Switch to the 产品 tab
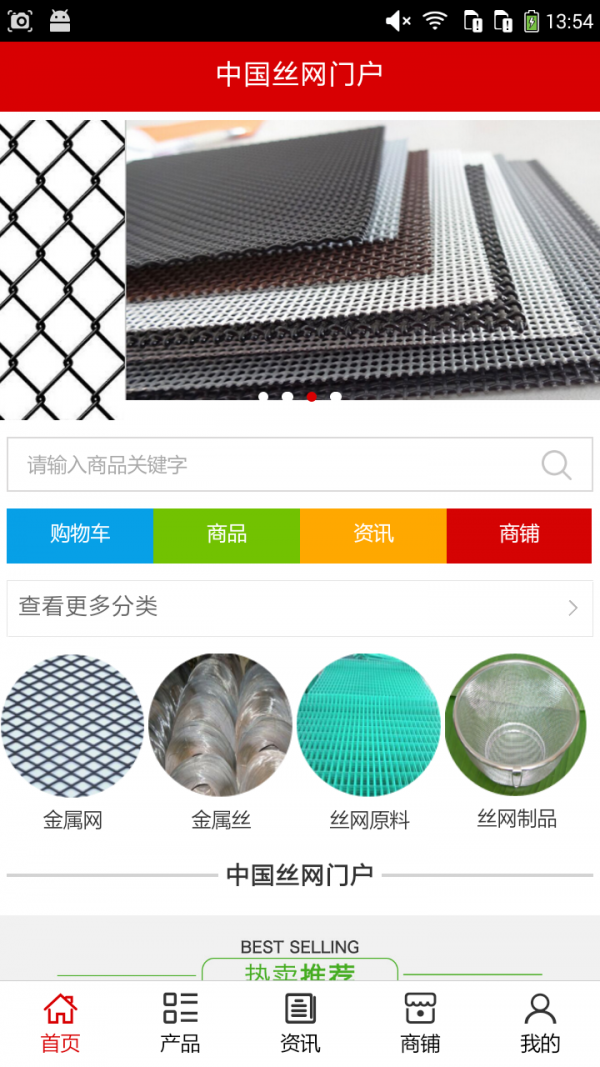The image size is (600, 1067). point(180,1023)
